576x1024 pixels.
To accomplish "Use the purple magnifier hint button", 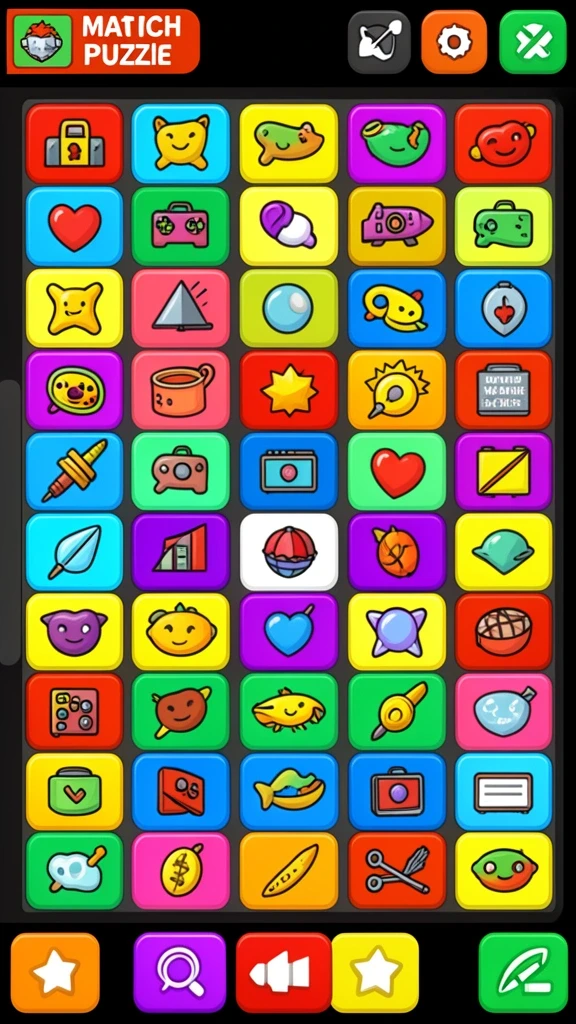I will point(180,972).
